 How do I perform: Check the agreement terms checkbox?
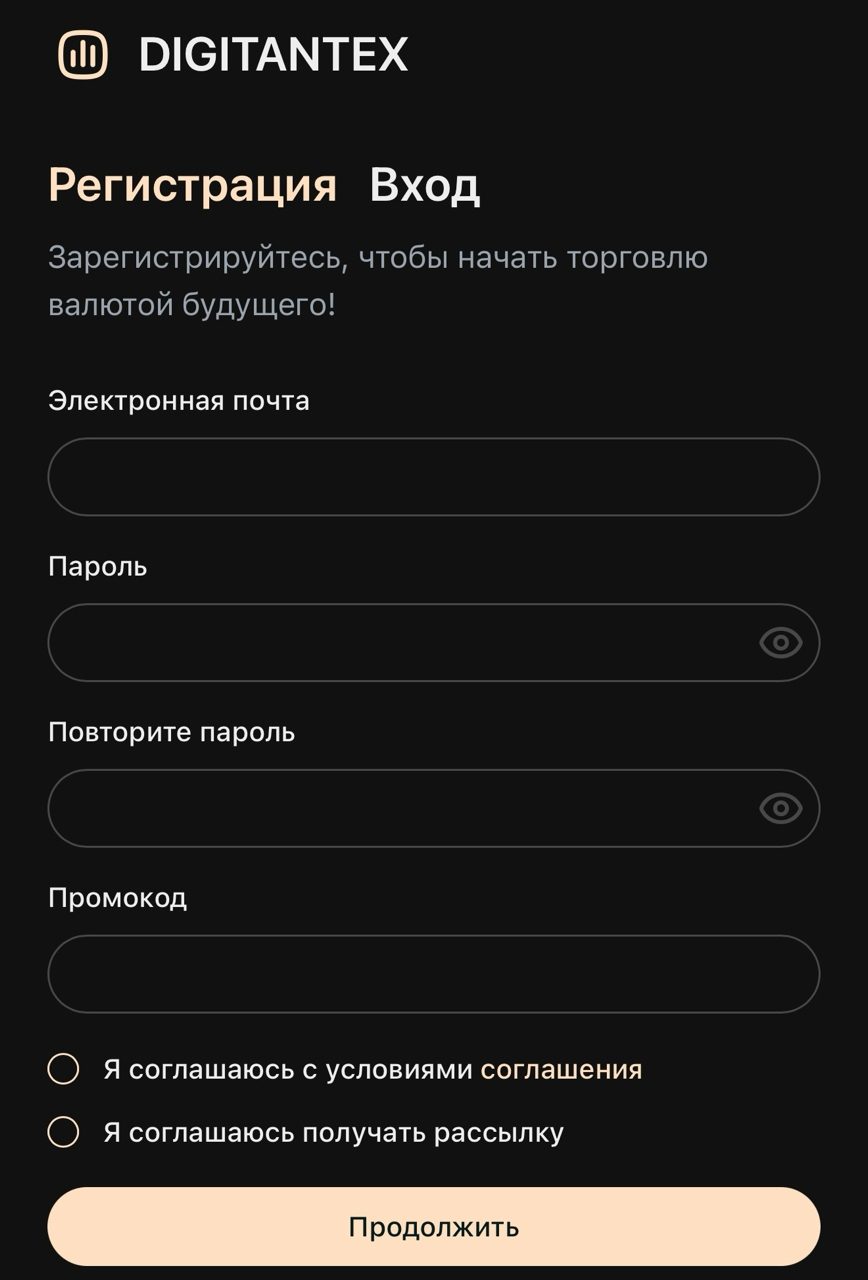[x=63, y=1069]
